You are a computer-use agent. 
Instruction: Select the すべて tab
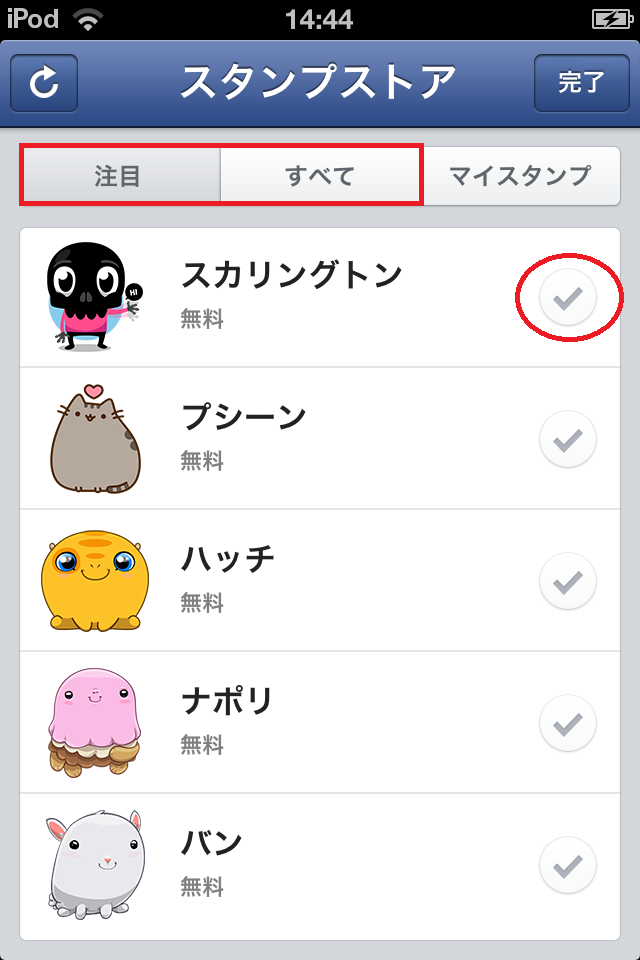click(x=320, y=177)
